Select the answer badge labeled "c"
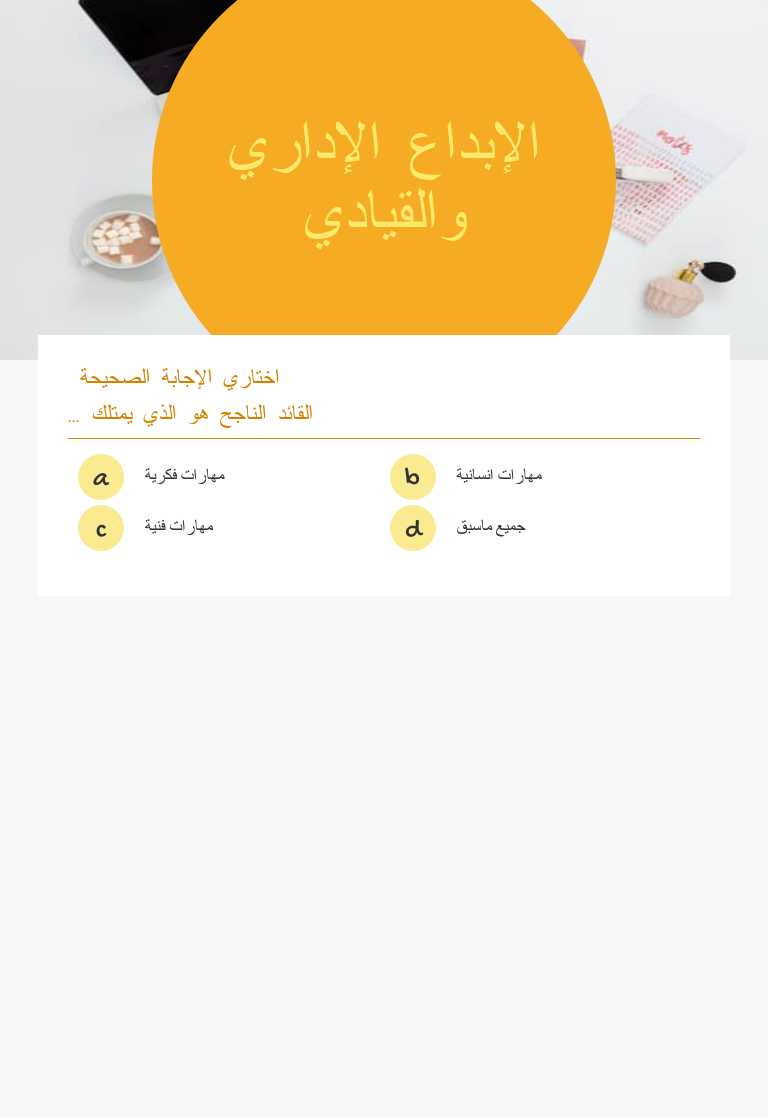Image resolution: width=768 pixels, height=1118 pixels. [x=100, y=528]
